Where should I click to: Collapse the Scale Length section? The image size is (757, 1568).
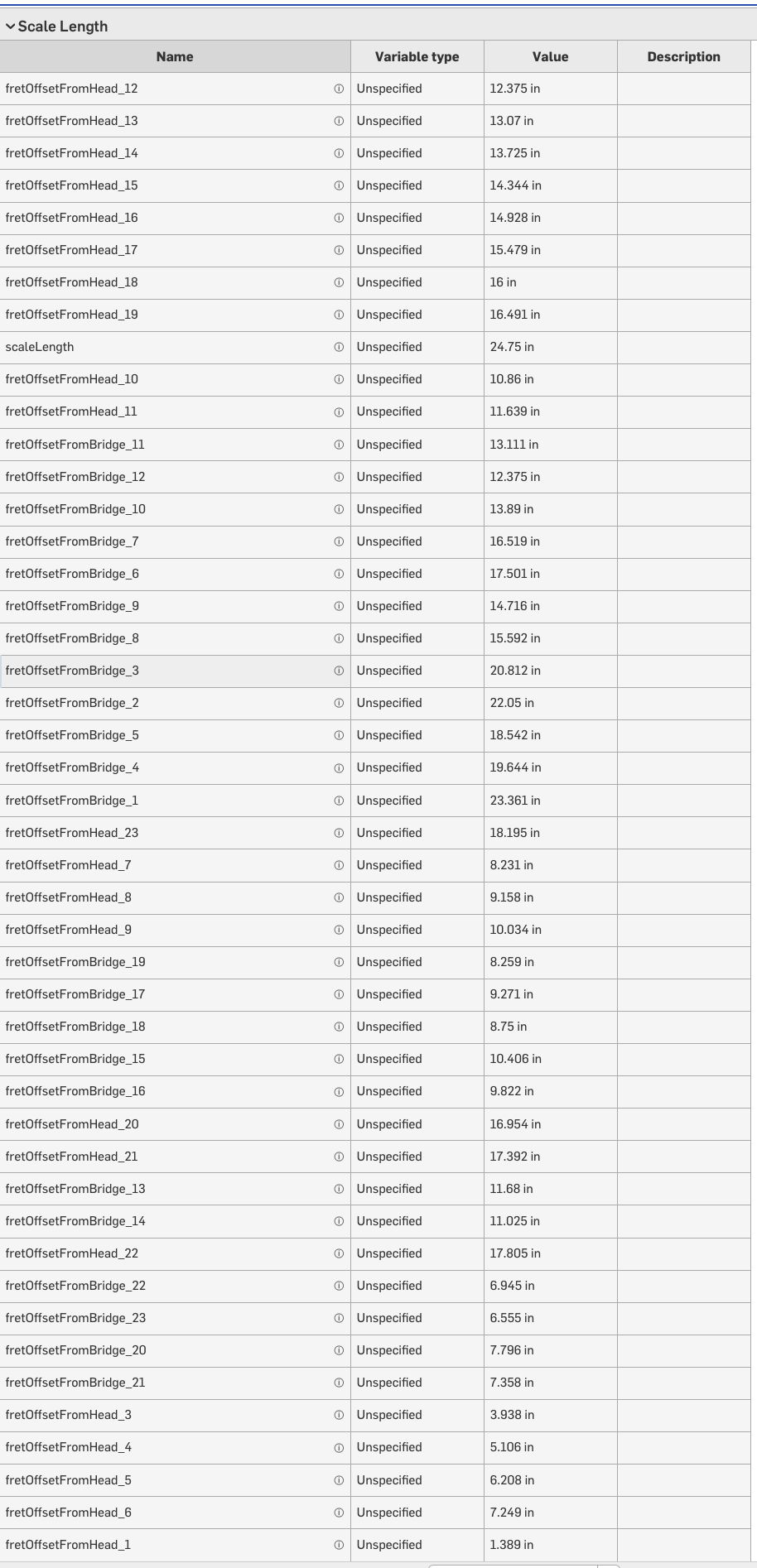[x=10, y=26]
